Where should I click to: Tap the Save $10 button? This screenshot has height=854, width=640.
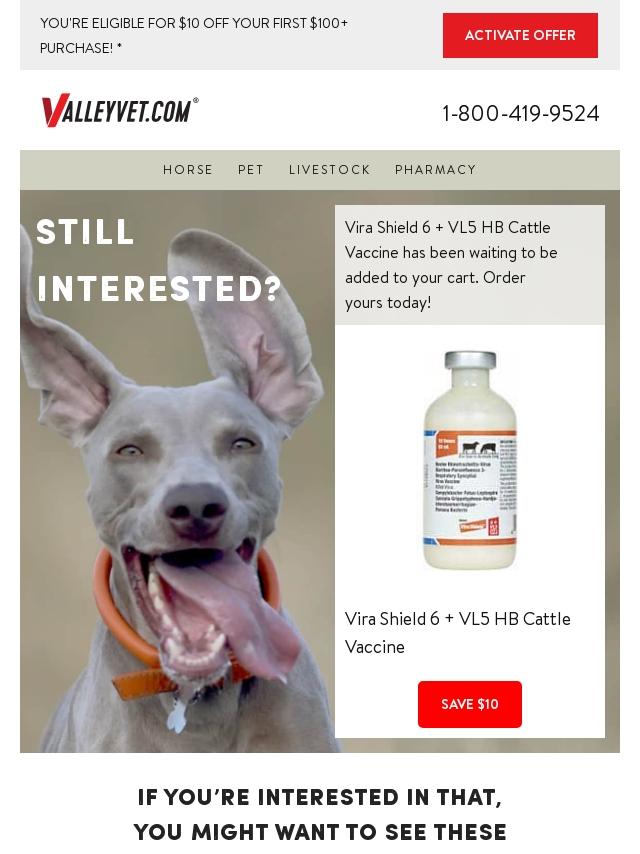tap(469, 704)
